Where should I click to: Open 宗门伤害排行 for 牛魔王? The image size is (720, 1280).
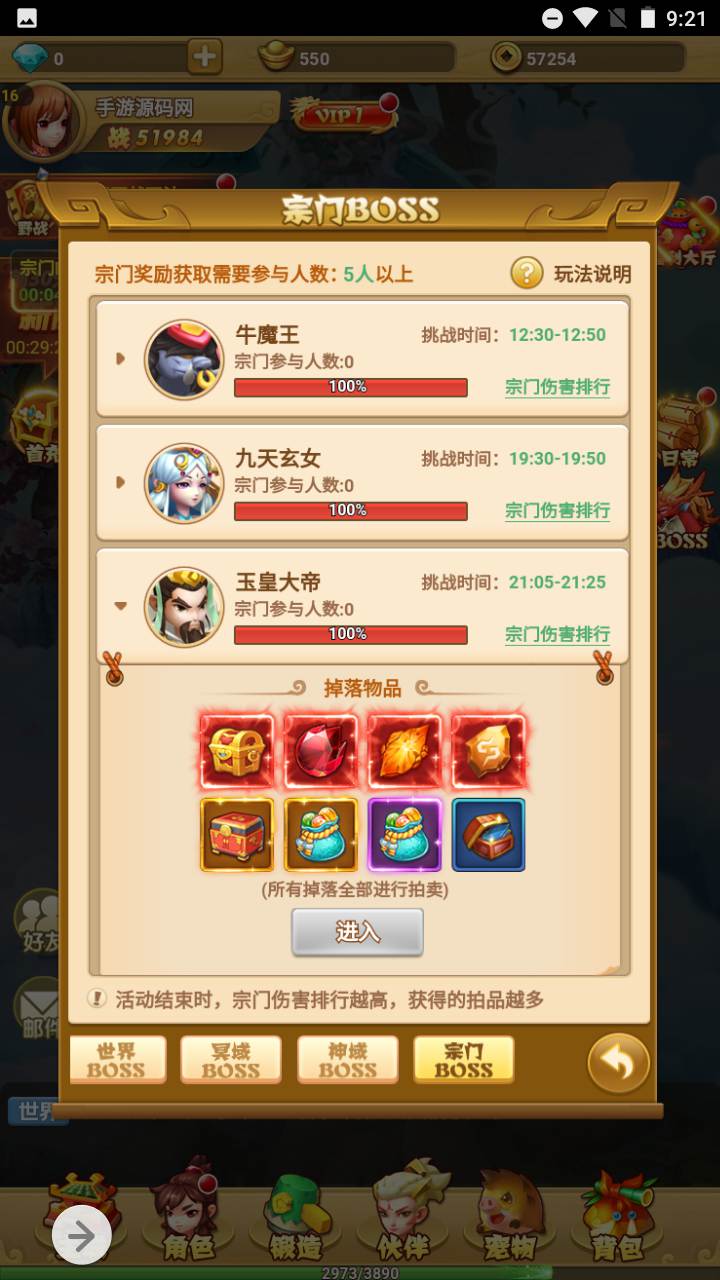(557, 387)
